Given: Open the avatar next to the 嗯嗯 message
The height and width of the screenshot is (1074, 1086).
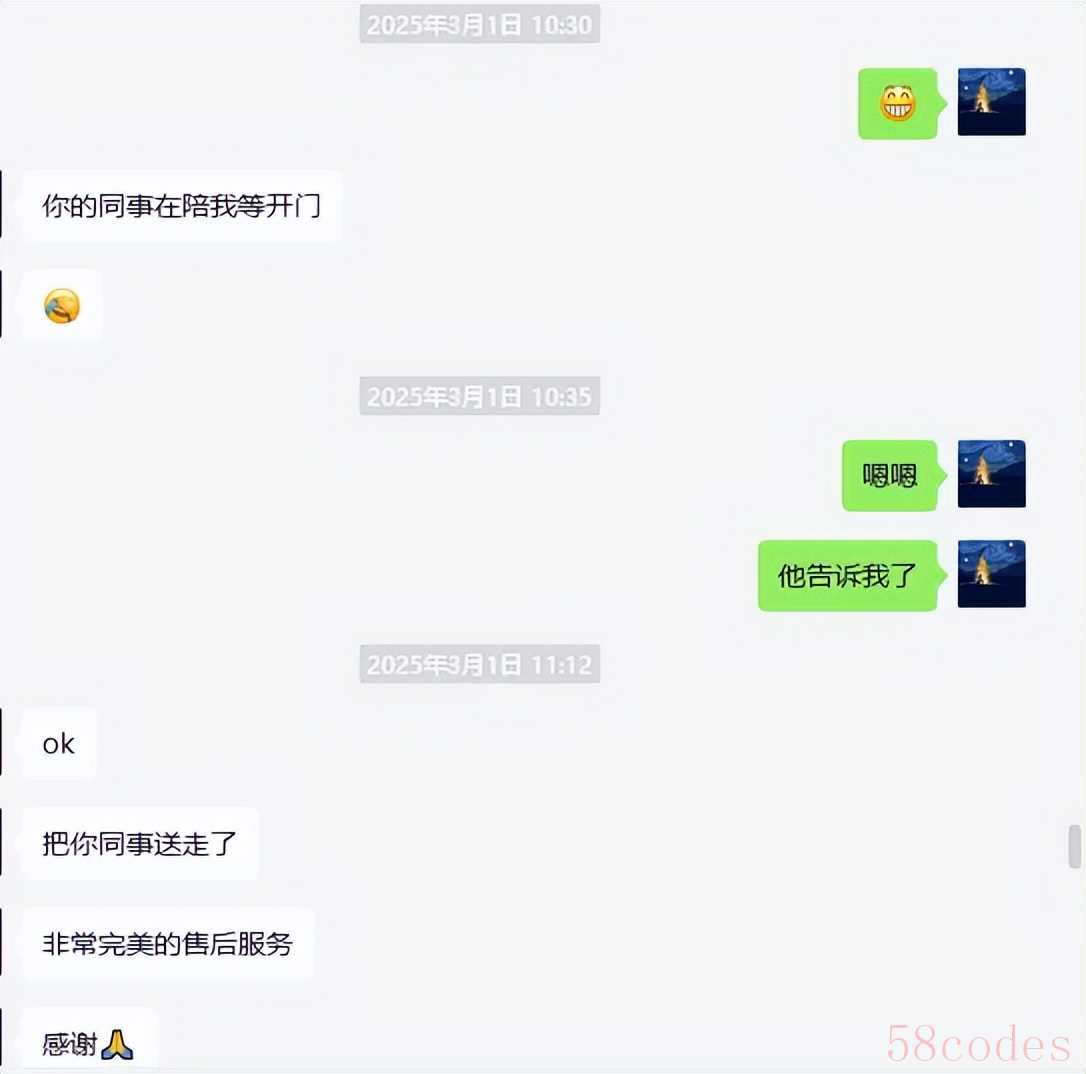Looking at the screenshot, I should 991,474.
